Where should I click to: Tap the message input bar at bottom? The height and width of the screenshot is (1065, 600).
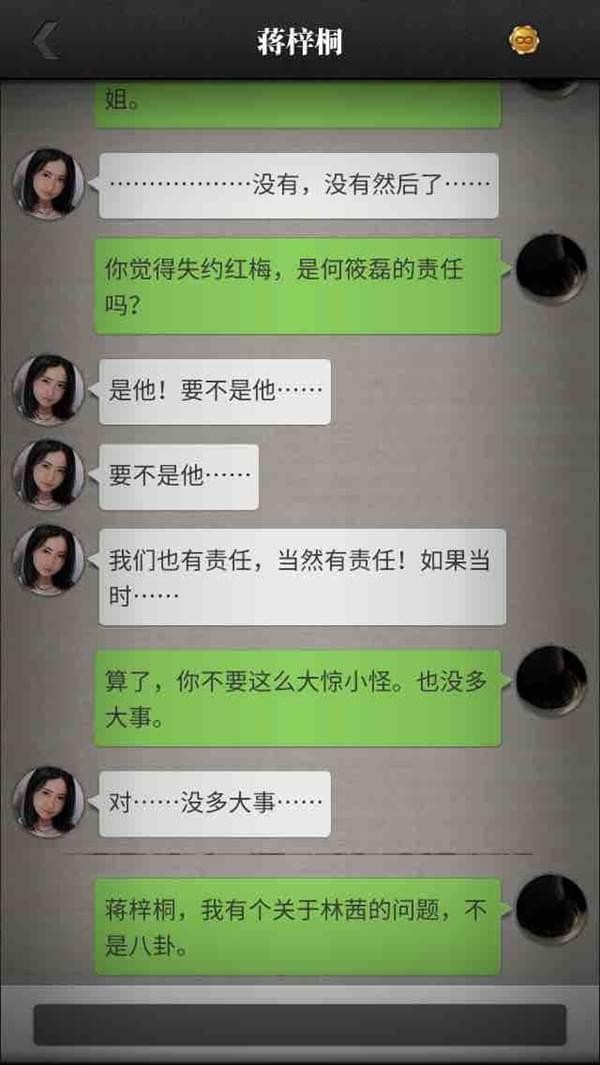(300, 1024)
